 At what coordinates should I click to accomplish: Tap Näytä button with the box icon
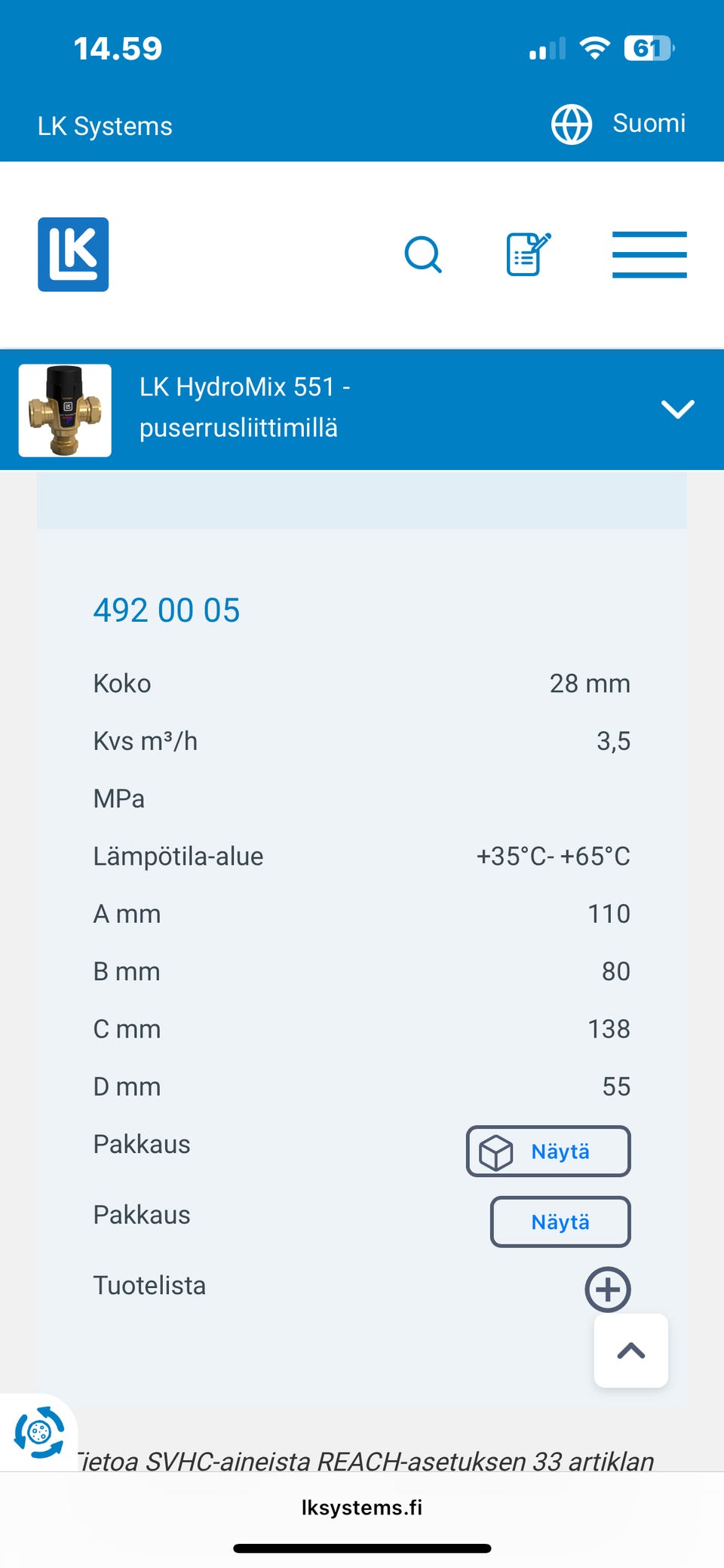548,1151
